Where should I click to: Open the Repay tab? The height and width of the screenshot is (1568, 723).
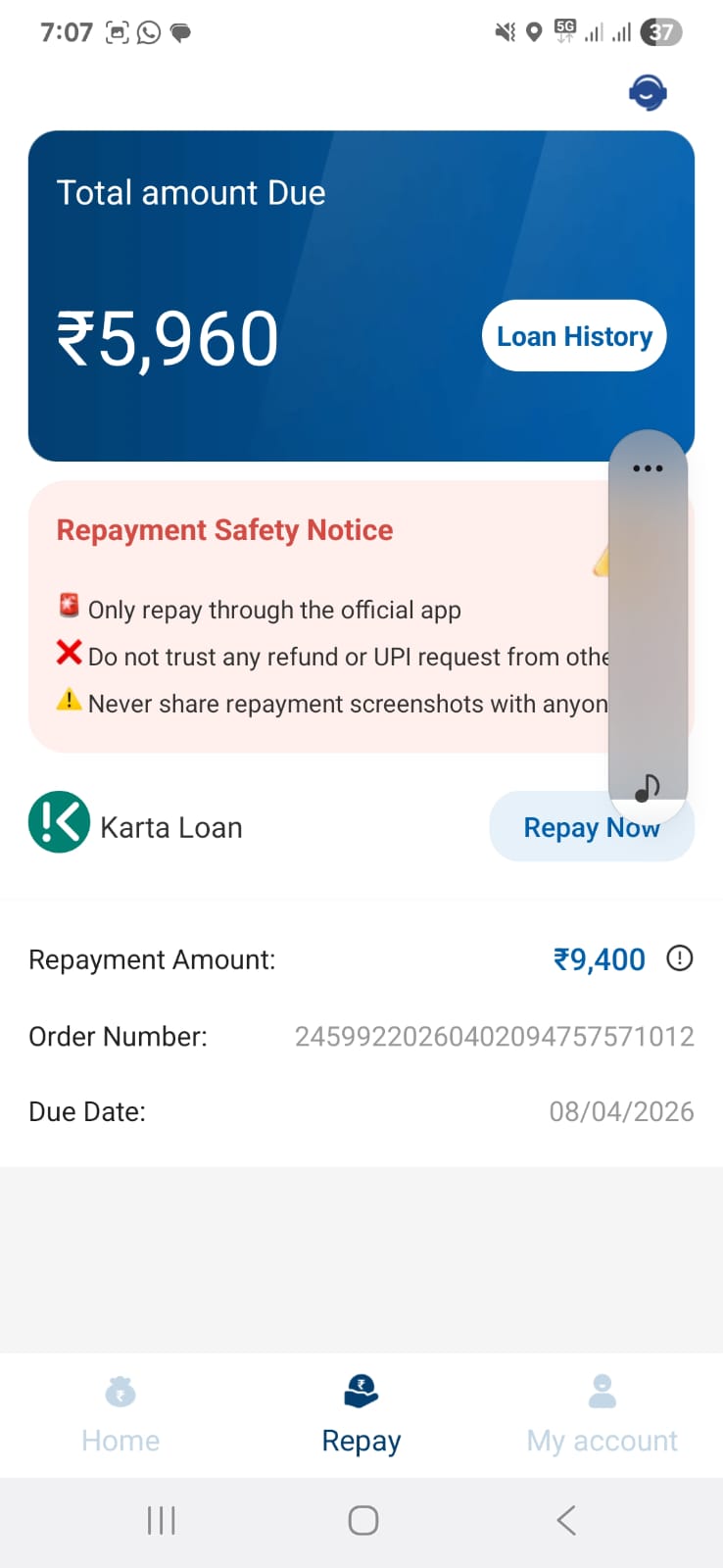click(x=361, y=1413)
